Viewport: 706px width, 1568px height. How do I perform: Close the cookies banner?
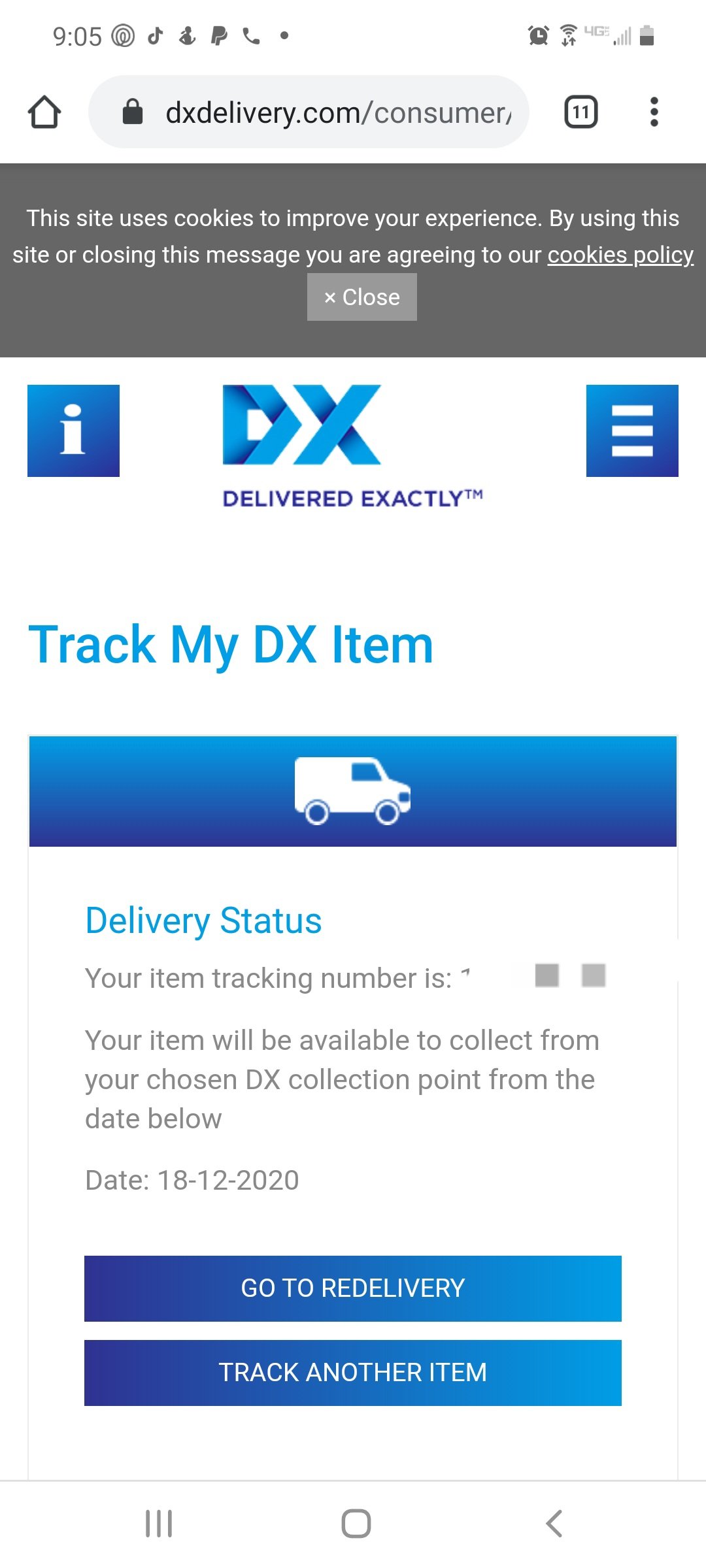click(x=362, y=297)
